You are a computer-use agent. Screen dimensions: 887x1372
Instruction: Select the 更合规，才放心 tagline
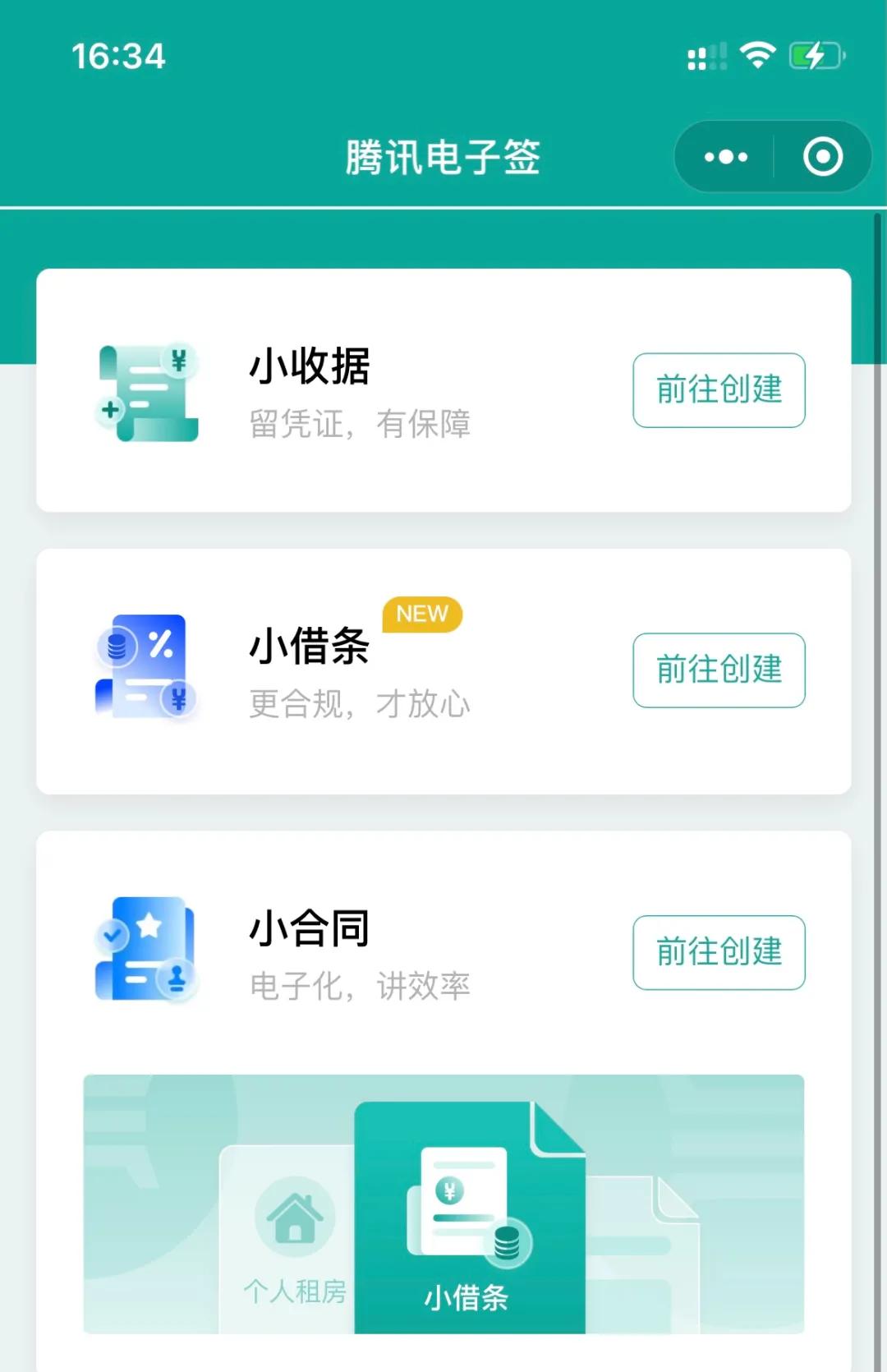(359, 705)
